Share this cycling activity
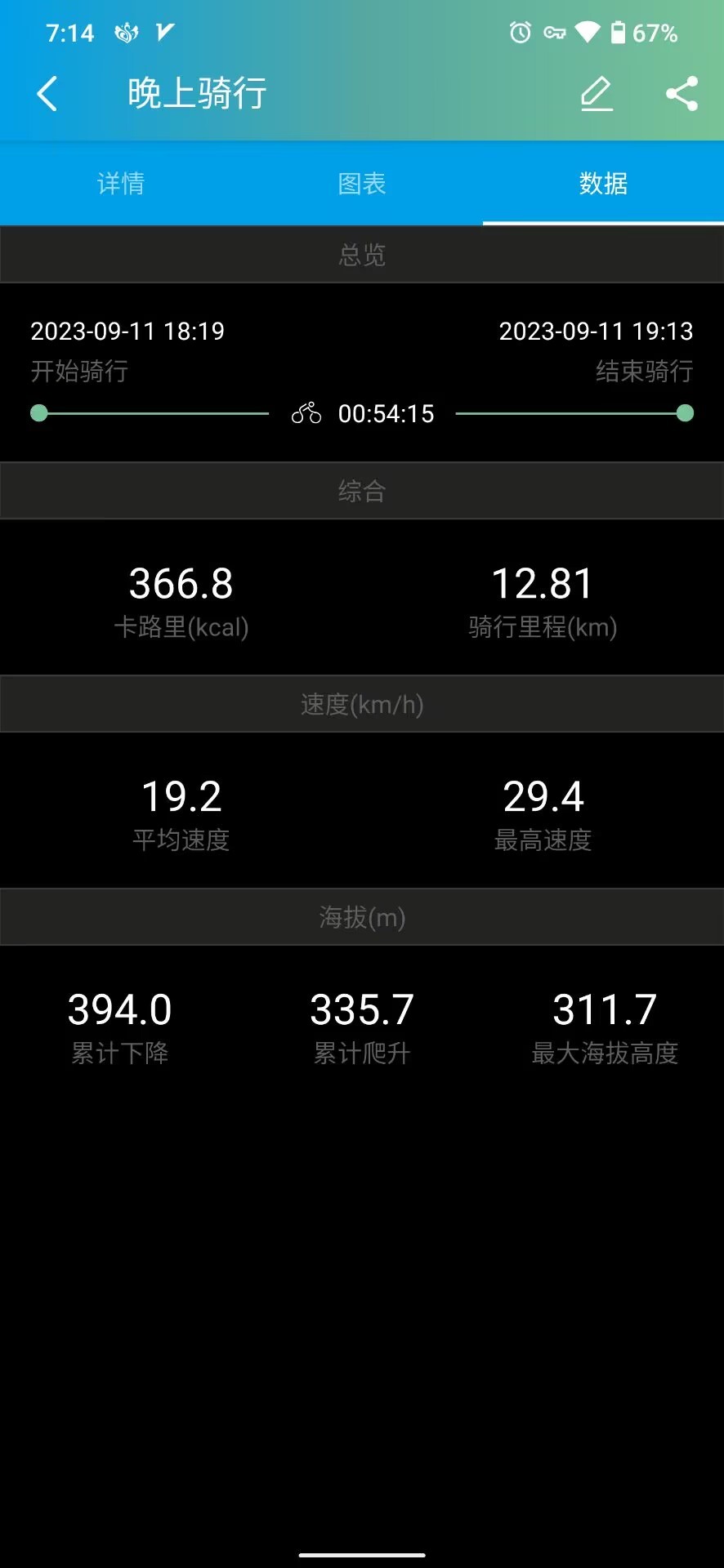The height and width of the screenshot is (1568, 724). pyautogui.click(x=682, y=93)
